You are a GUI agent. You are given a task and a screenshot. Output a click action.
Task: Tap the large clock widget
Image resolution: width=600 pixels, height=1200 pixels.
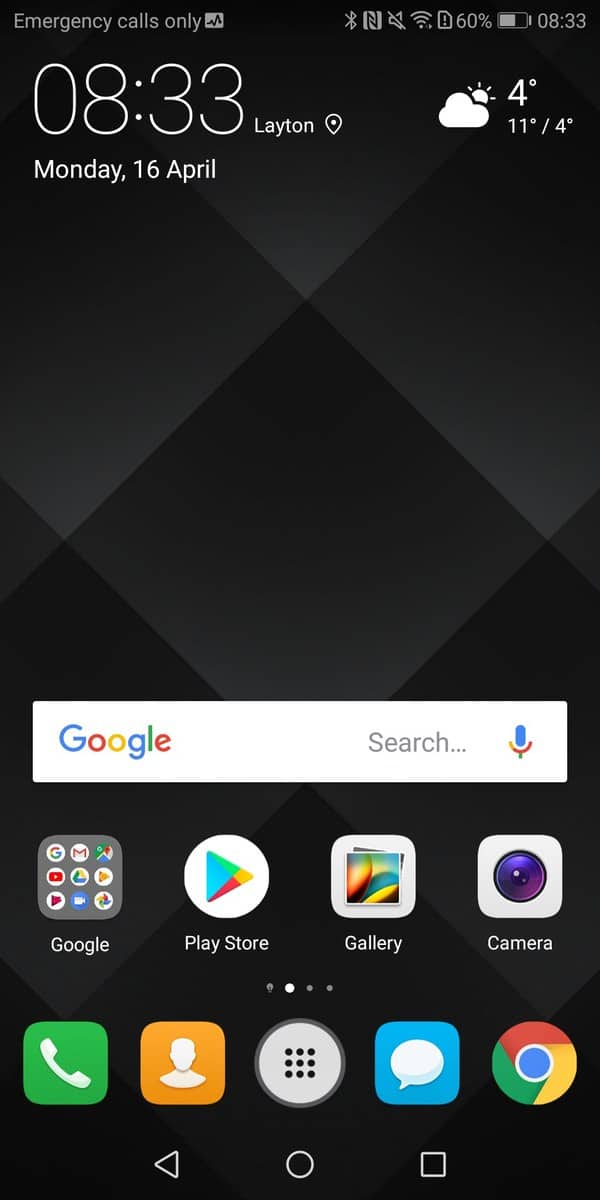click(x=140, y=100)
